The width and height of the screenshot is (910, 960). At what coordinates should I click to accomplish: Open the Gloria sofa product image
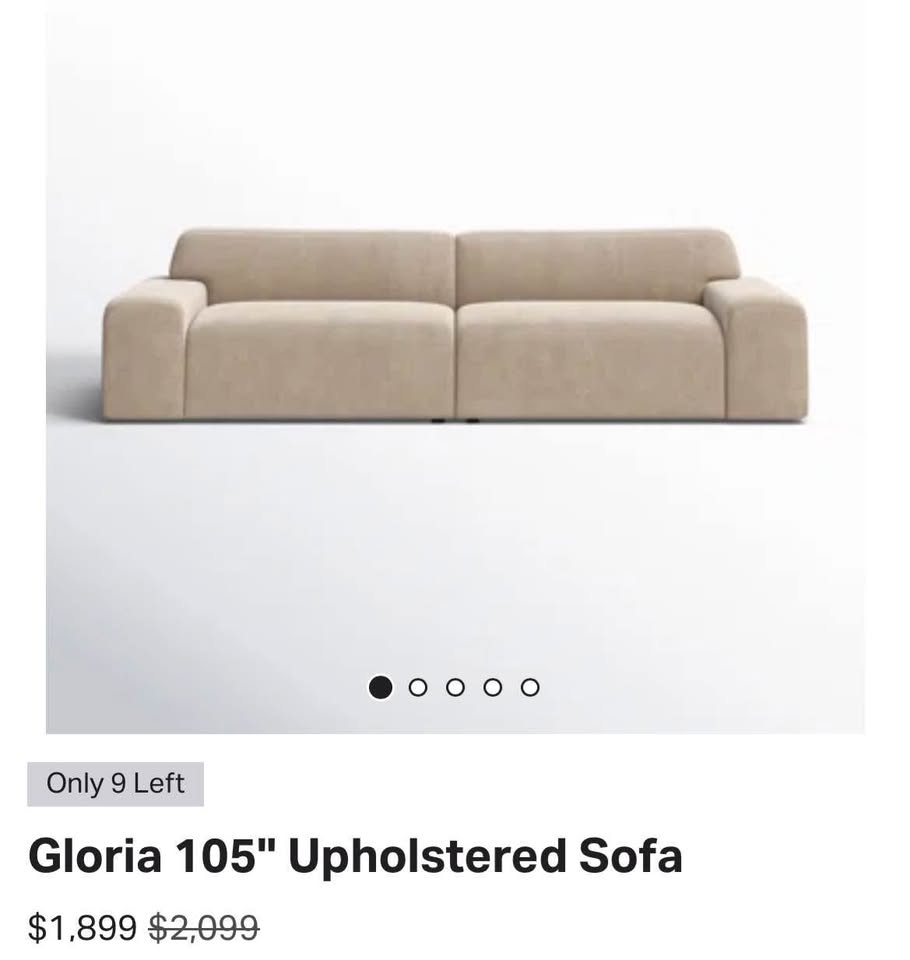click(455, 330)
